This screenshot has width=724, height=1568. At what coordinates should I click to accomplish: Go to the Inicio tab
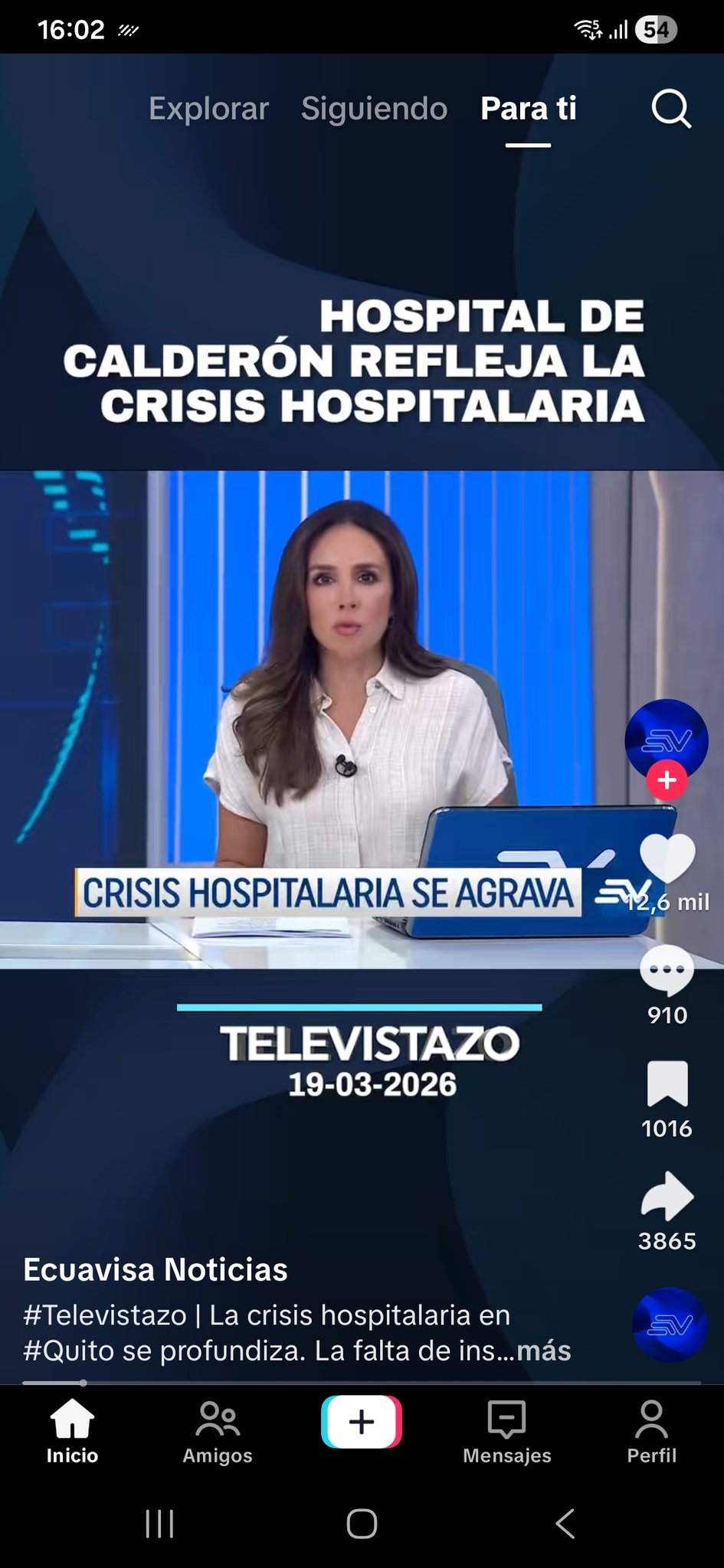coord(72,1432)
